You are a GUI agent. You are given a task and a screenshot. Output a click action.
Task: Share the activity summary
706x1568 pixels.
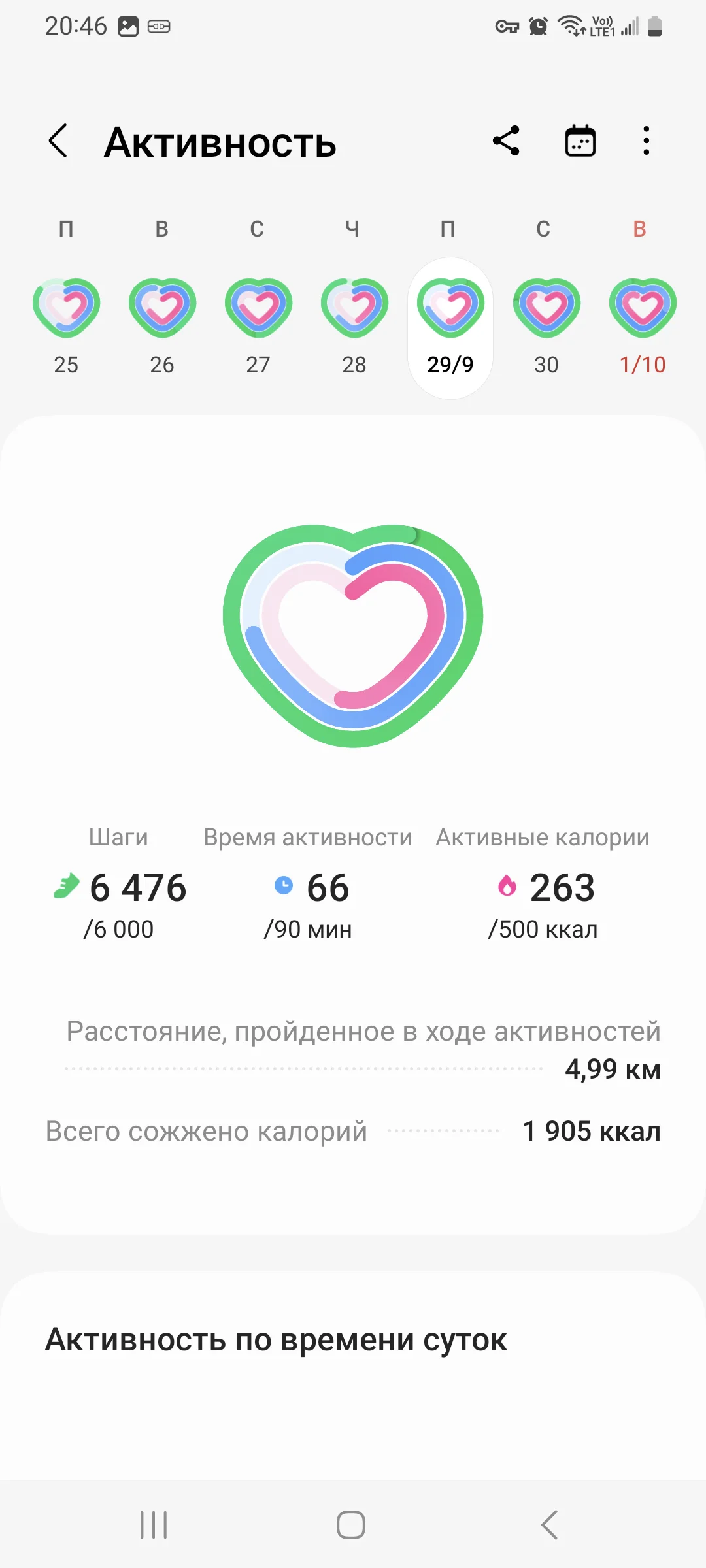506,141
